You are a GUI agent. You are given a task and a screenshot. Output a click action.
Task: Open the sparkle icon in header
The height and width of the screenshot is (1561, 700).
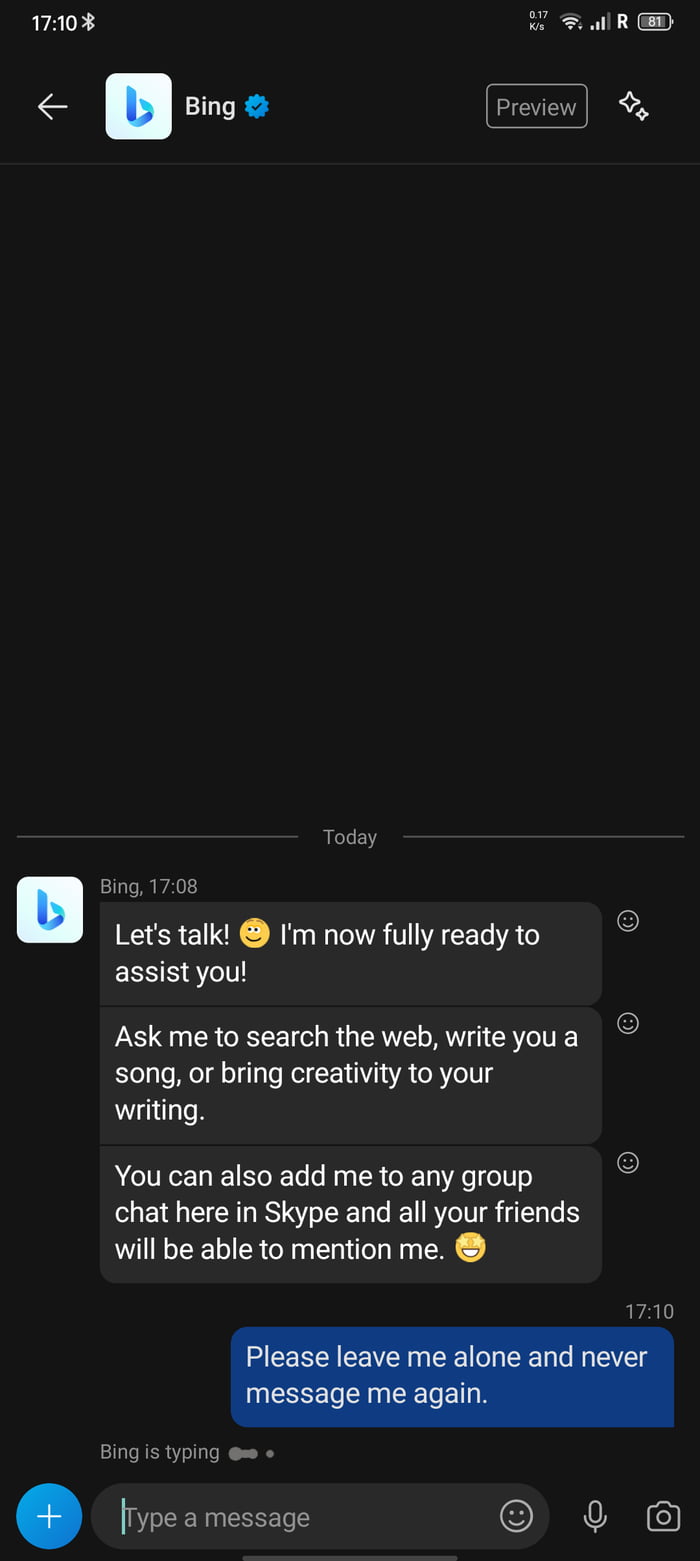click(634, 106)
